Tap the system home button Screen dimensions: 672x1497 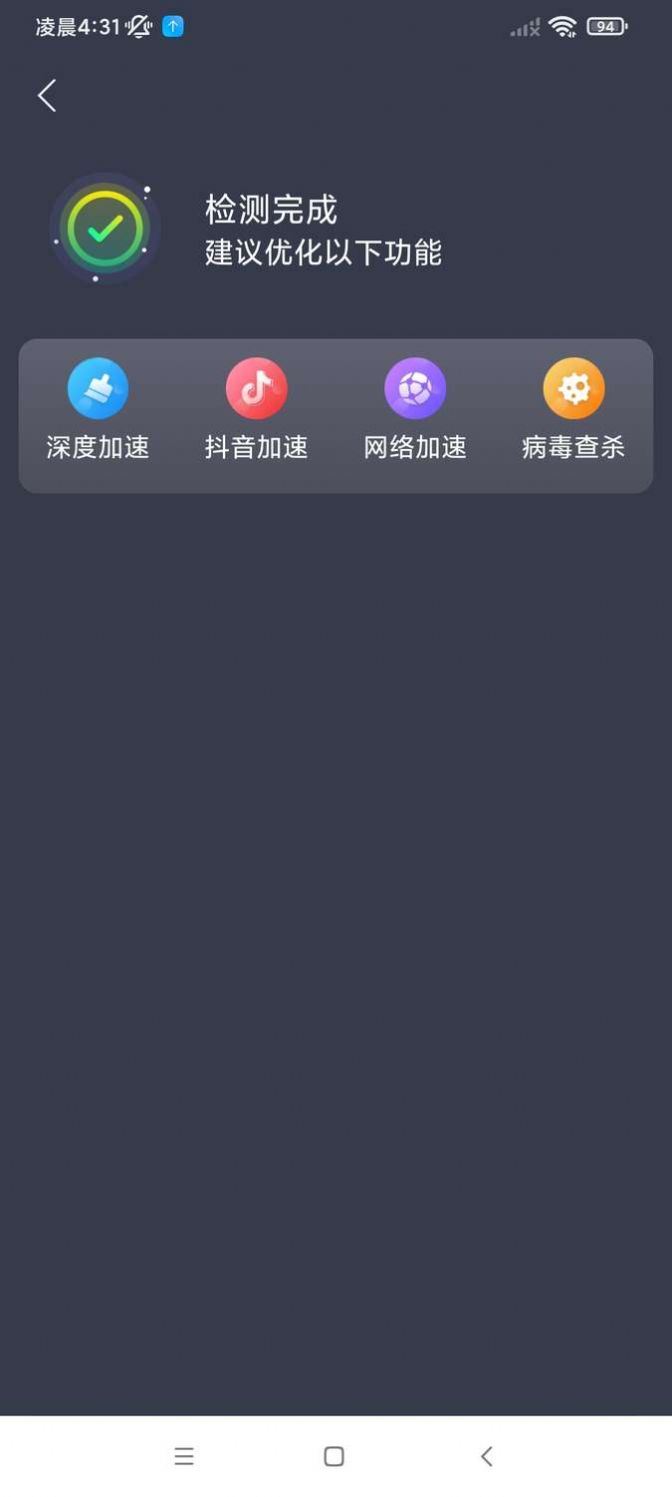click(x=334, y=1456)
